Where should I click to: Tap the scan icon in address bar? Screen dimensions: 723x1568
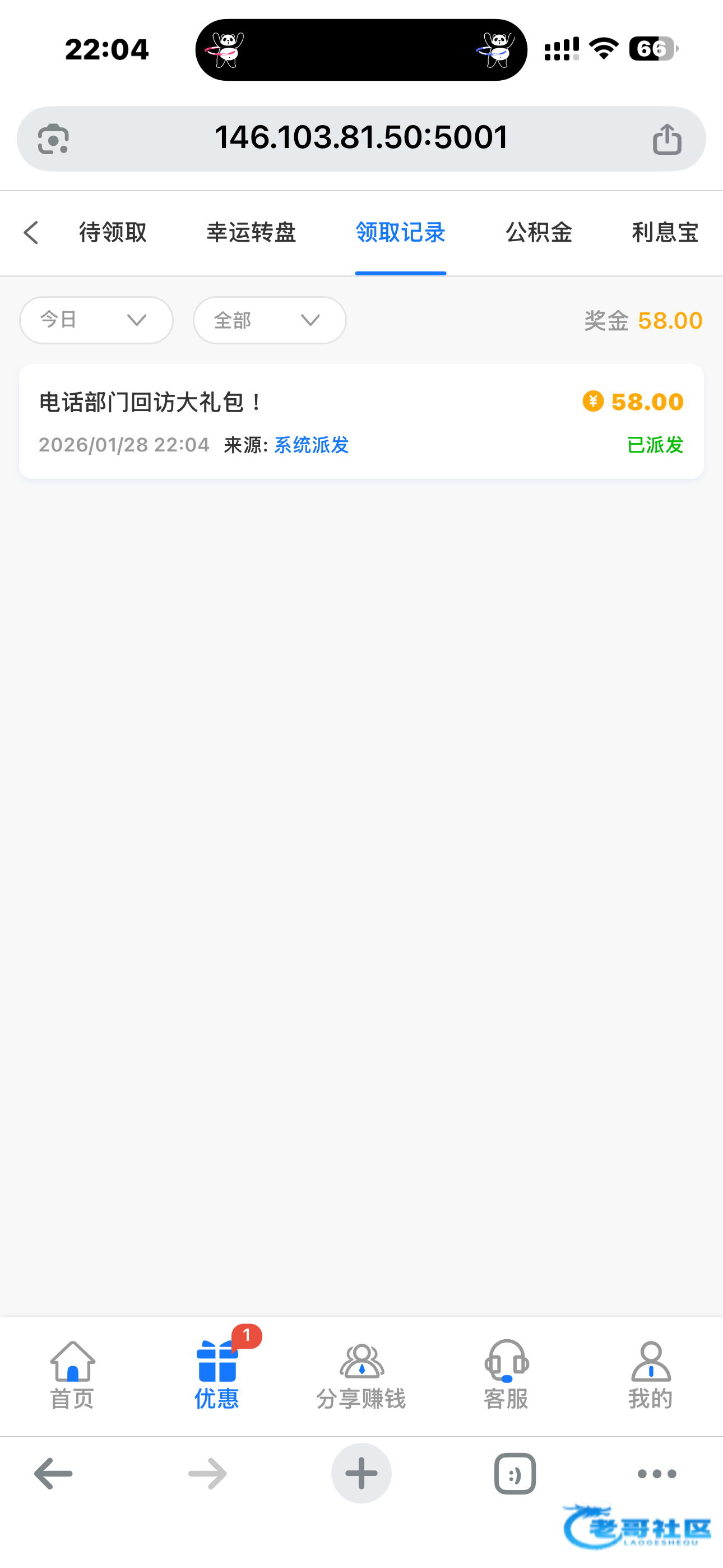54,139
